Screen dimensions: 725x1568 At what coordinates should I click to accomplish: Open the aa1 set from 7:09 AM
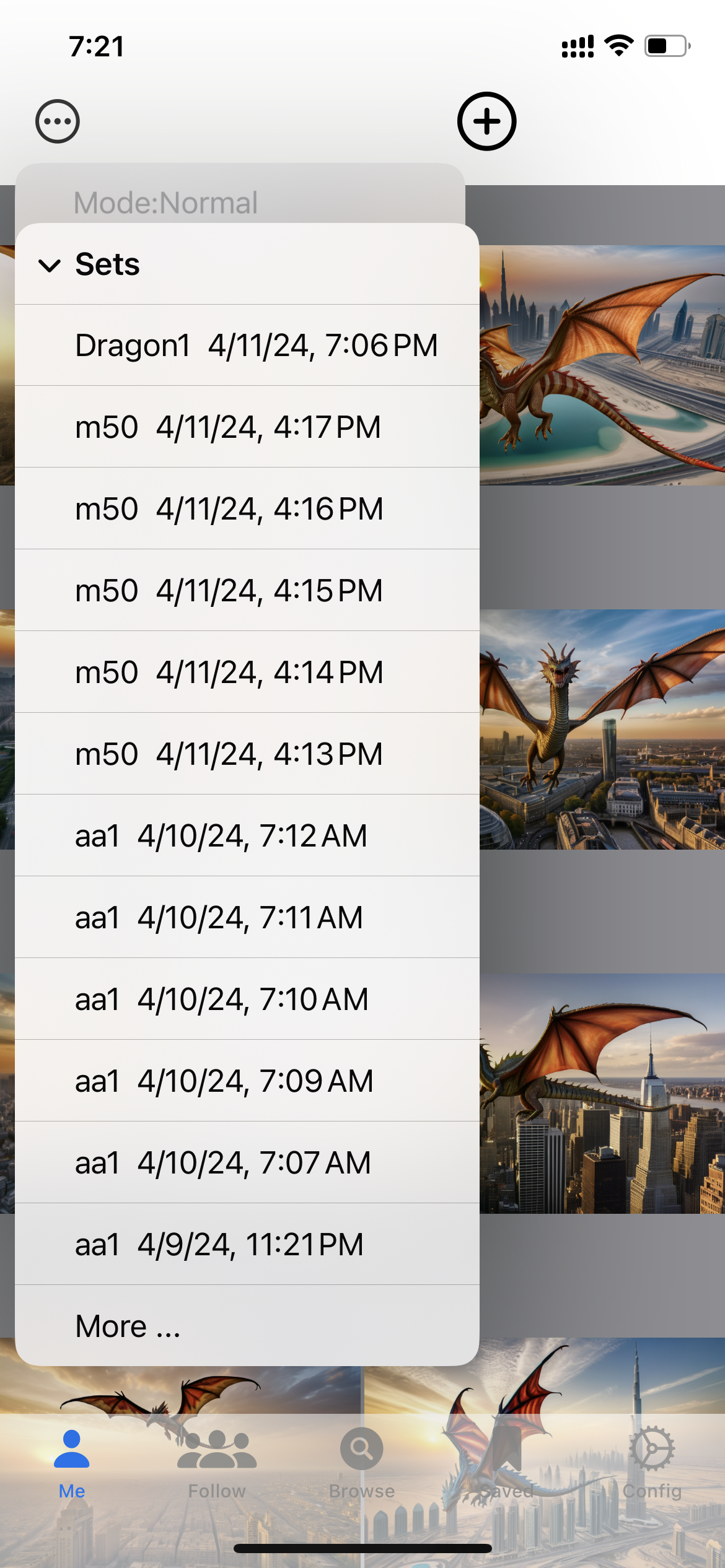pos(247,1081)
